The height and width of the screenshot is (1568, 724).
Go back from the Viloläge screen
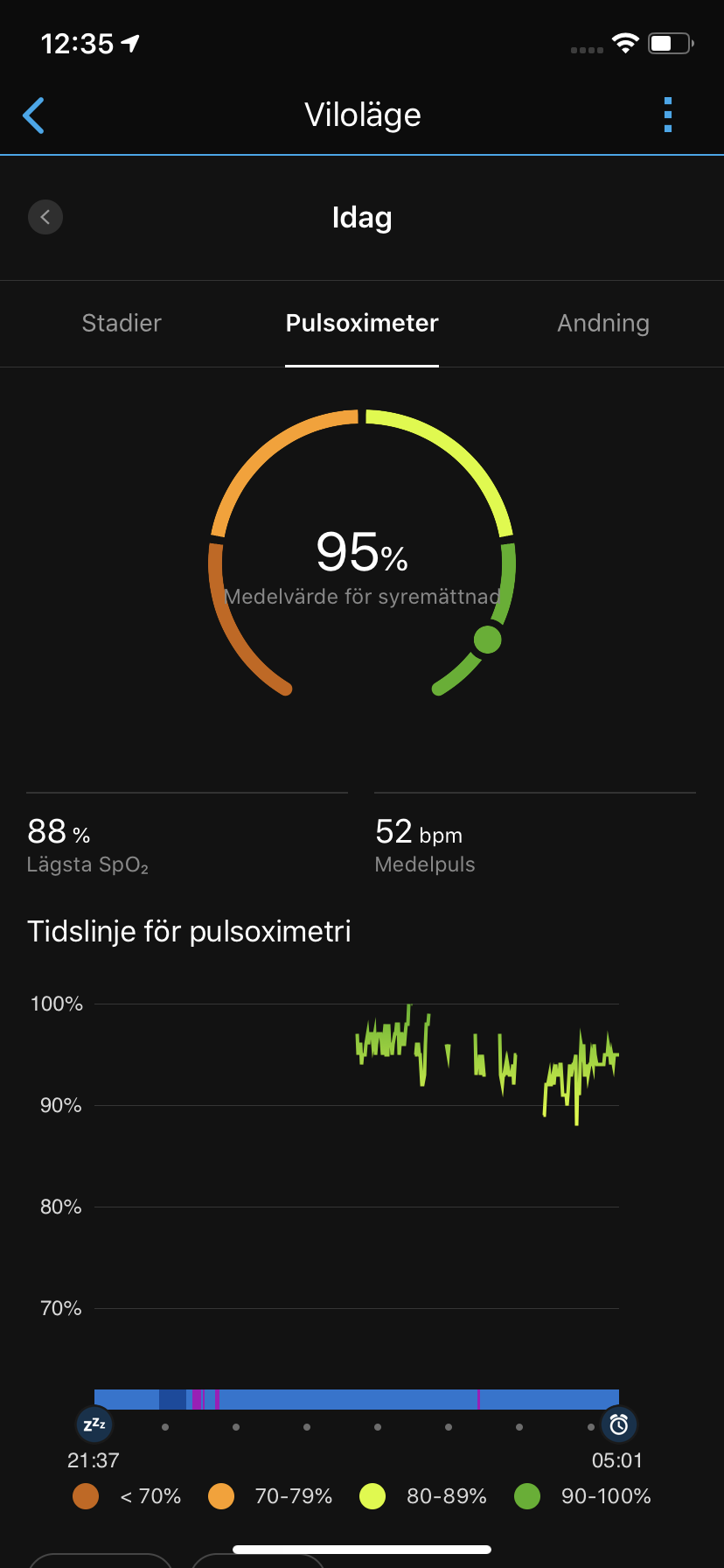click(x=34, y=115)
